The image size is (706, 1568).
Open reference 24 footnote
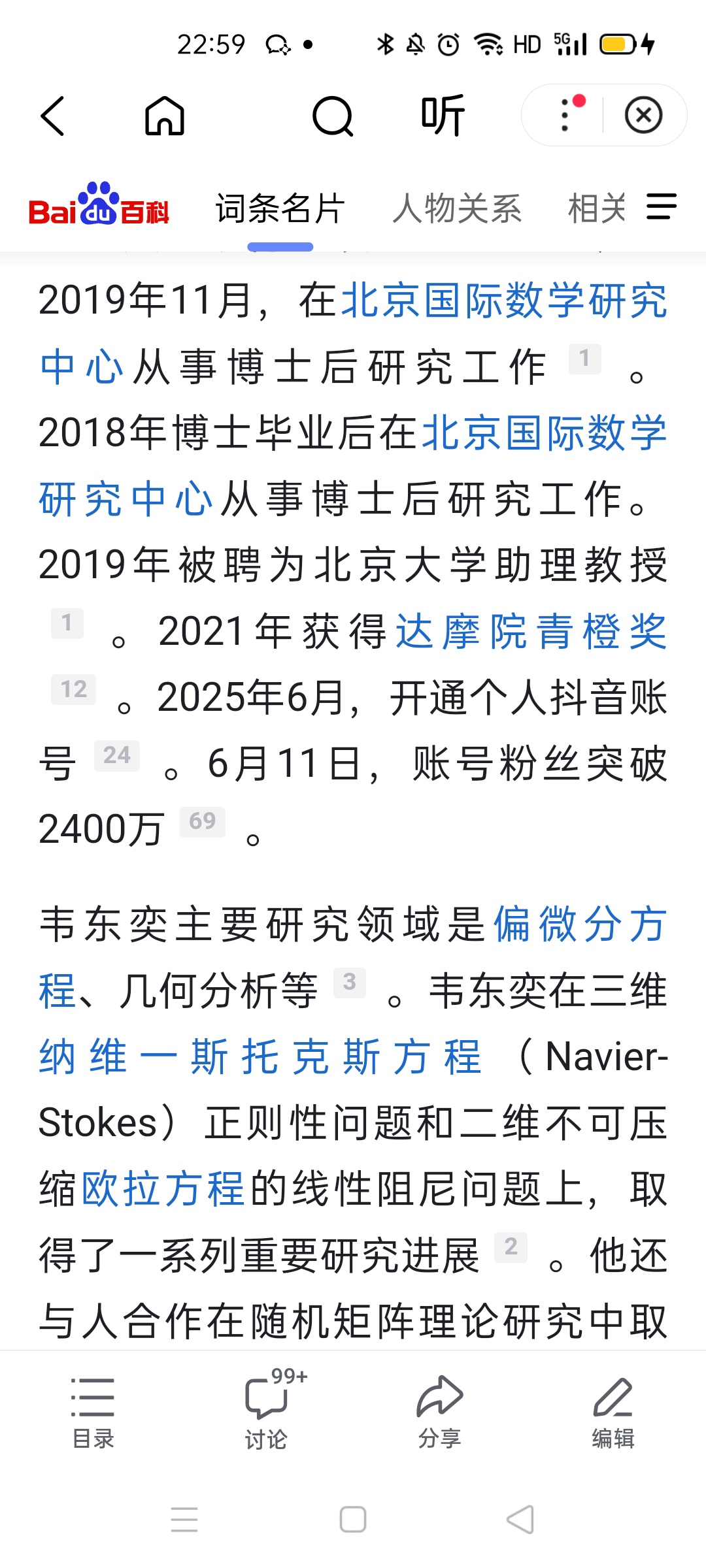pyautogui.click(x=117, y=755)
